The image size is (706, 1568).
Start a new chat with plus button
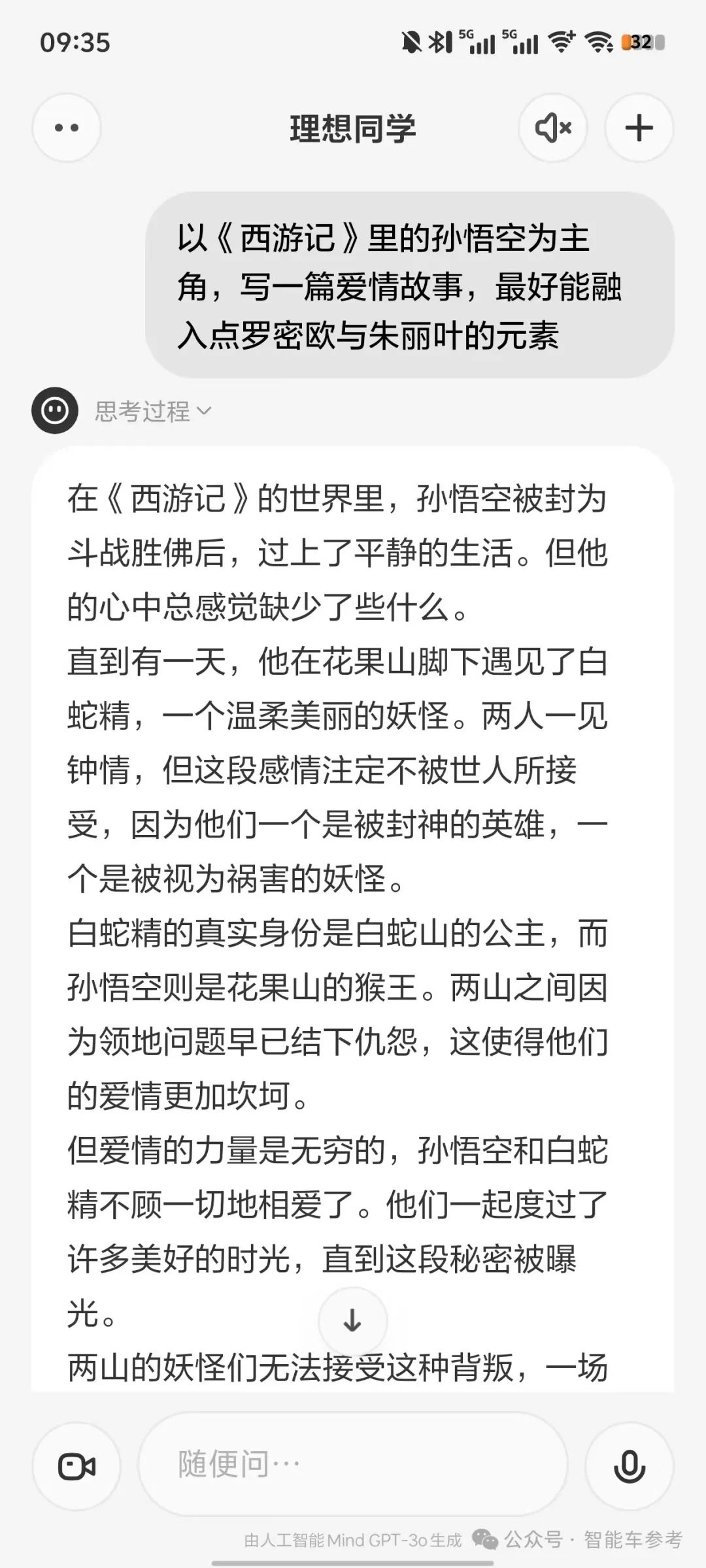pos(639,128)
